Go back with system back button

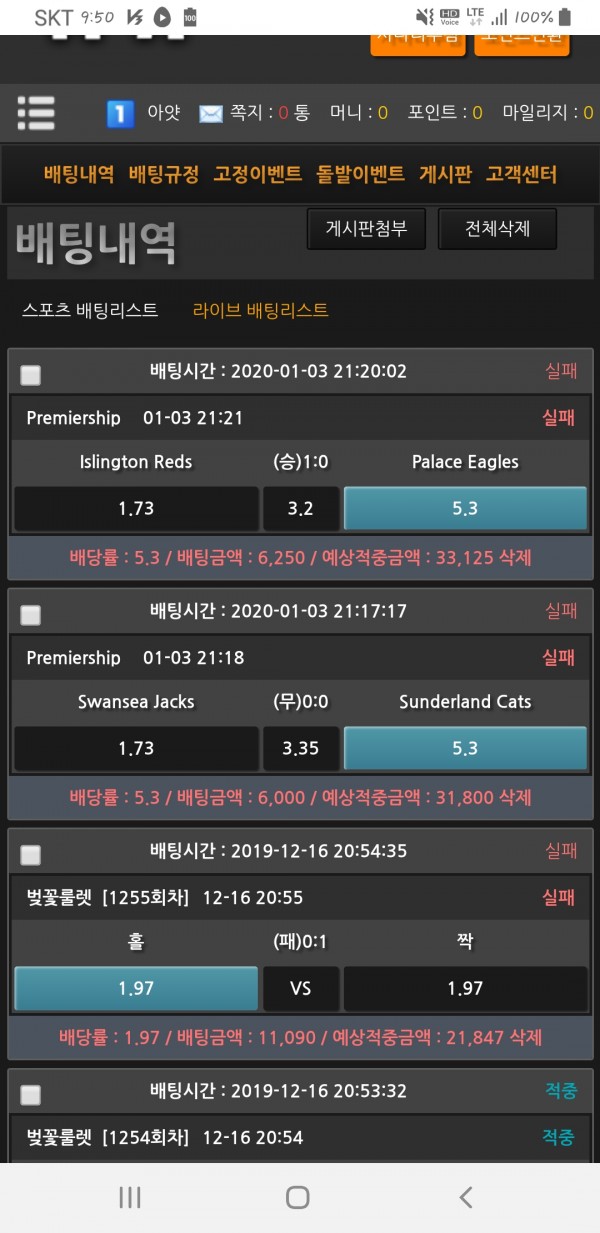pos(465,1197)
